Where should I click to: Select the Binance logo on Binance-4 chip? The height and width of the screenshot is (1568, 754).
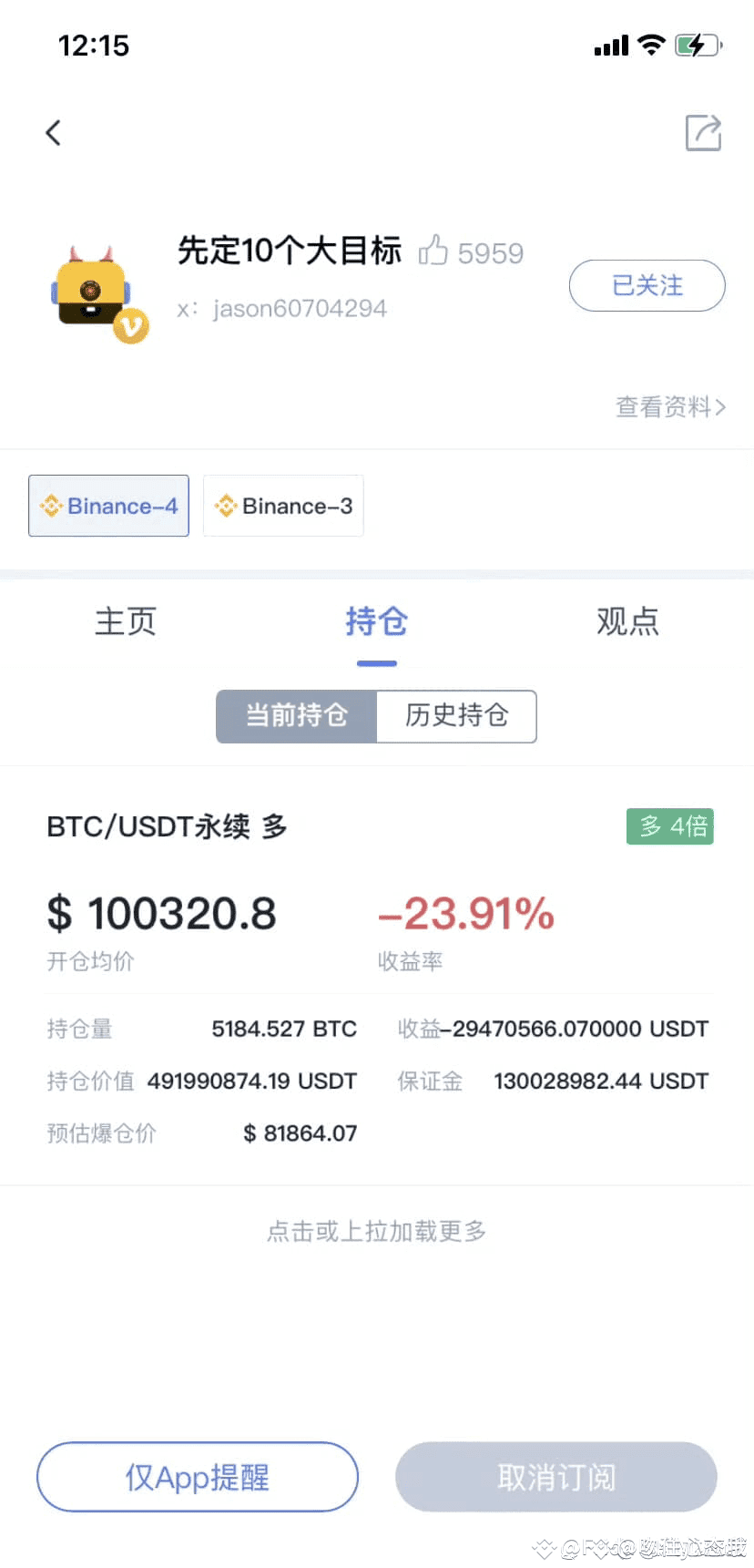(x=52, y=506)
